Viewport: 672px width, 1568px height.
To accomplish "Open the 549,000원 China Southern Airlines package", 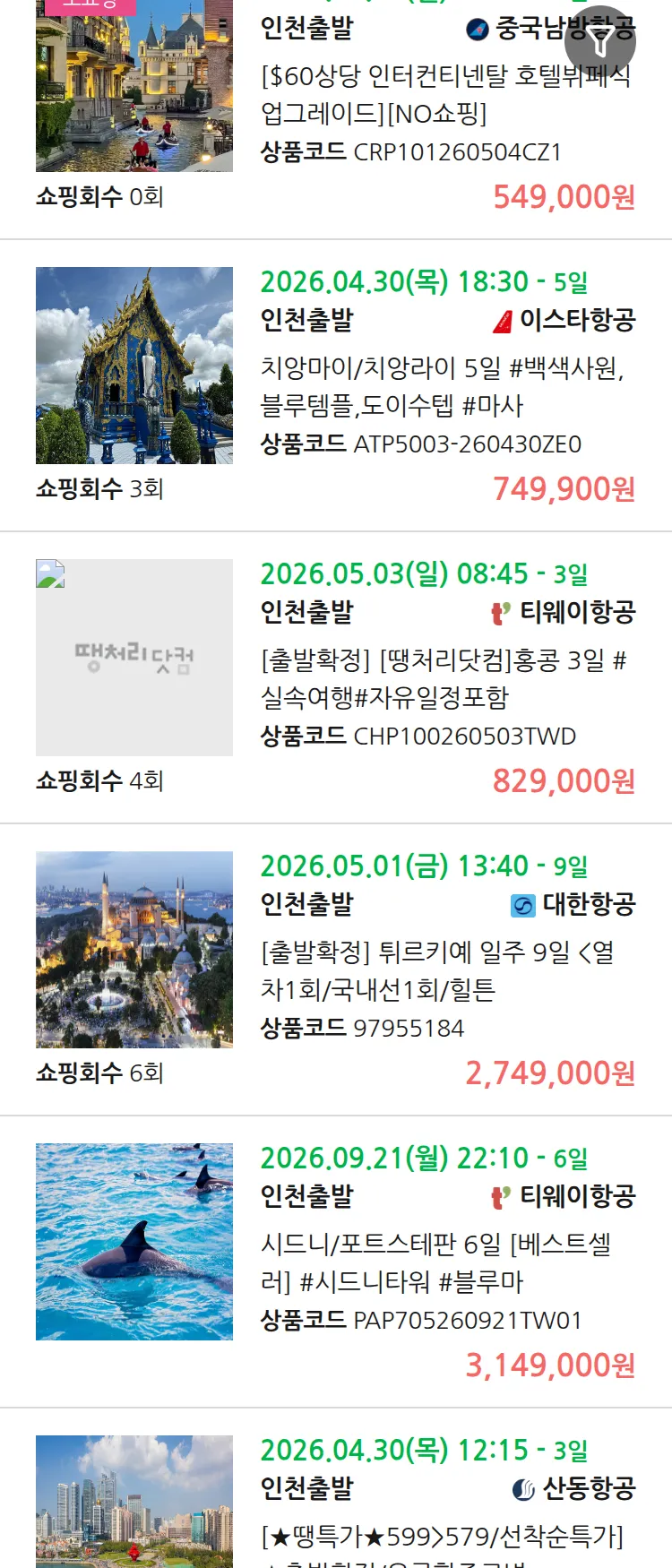I will (x=445, y=95).
